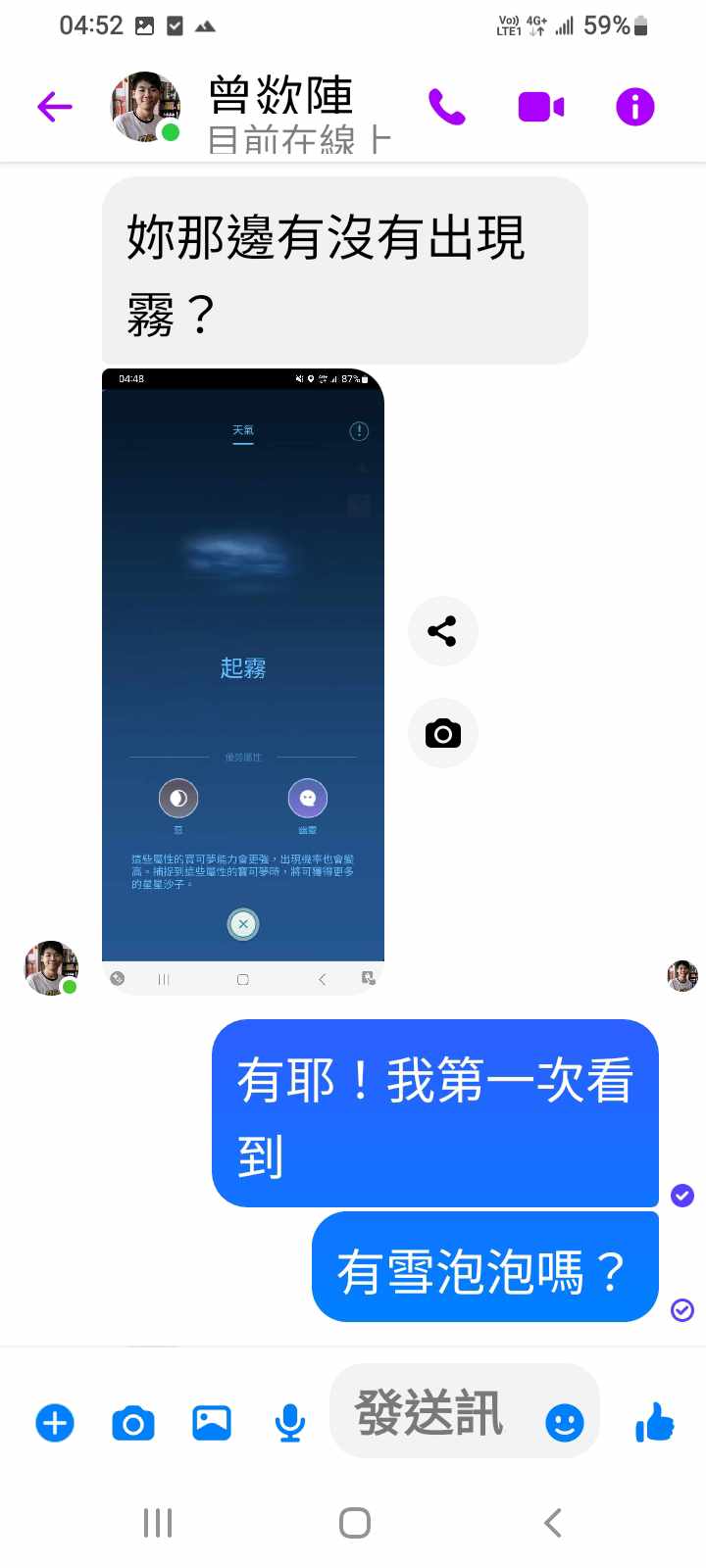Open the conversation info page
Viewport: 706px width, 1568px height.
tap(634, 107)
